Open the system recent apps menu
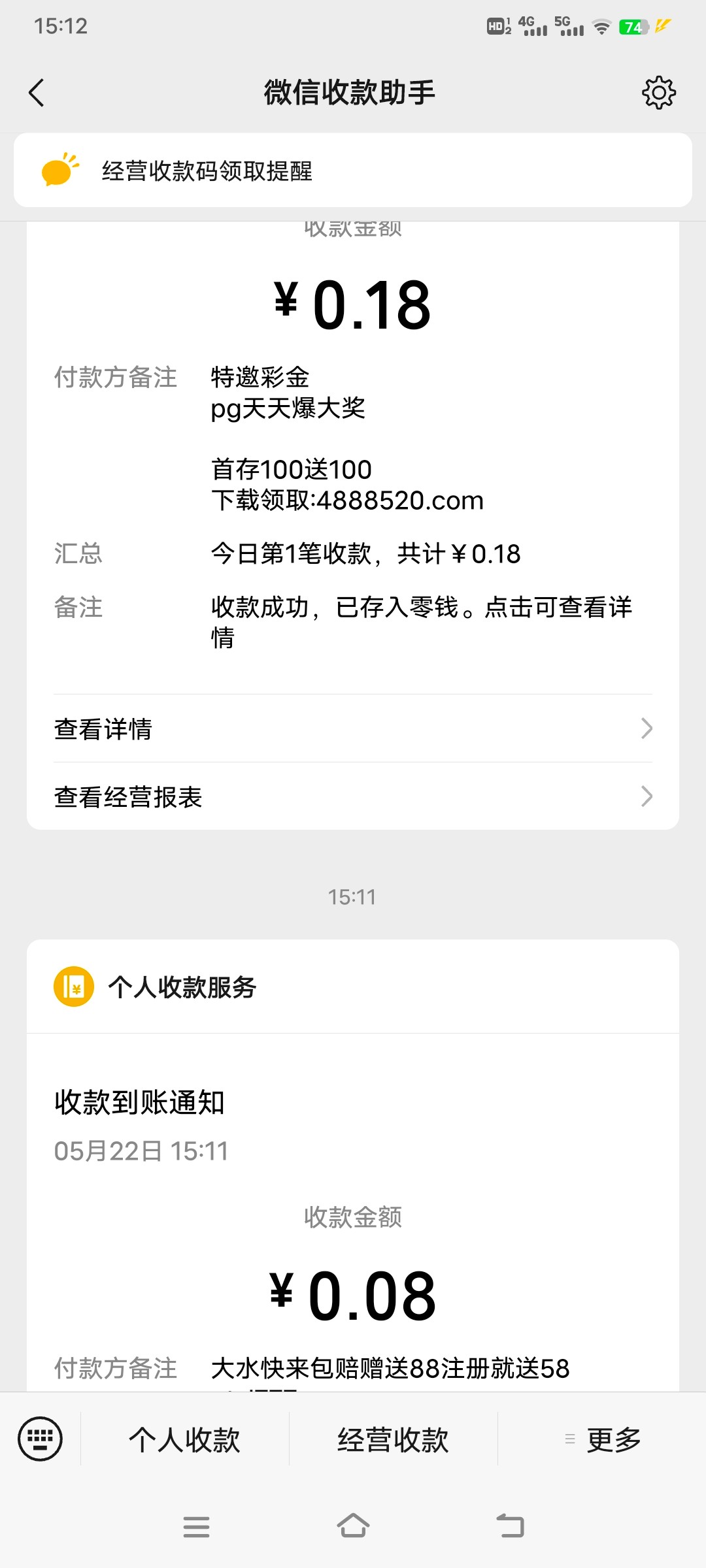Screen dimensions: 706x1568 click(196, 1526)
